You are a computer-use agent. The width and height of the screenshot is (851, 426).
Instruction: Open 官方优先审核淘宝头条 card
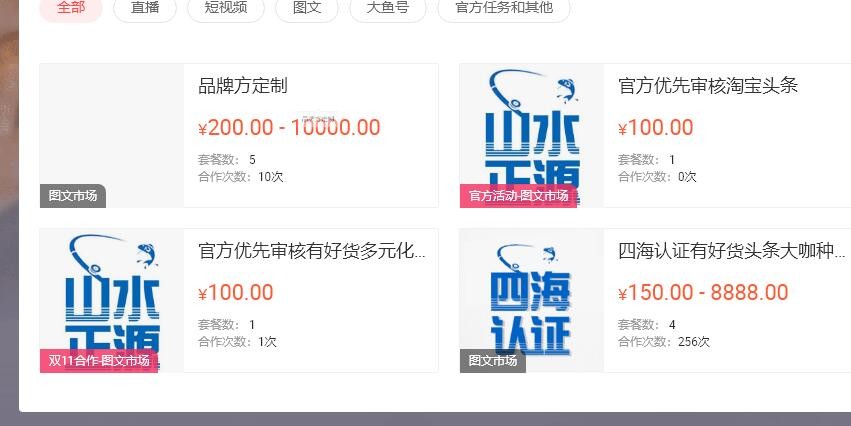(x=708, y=86)
